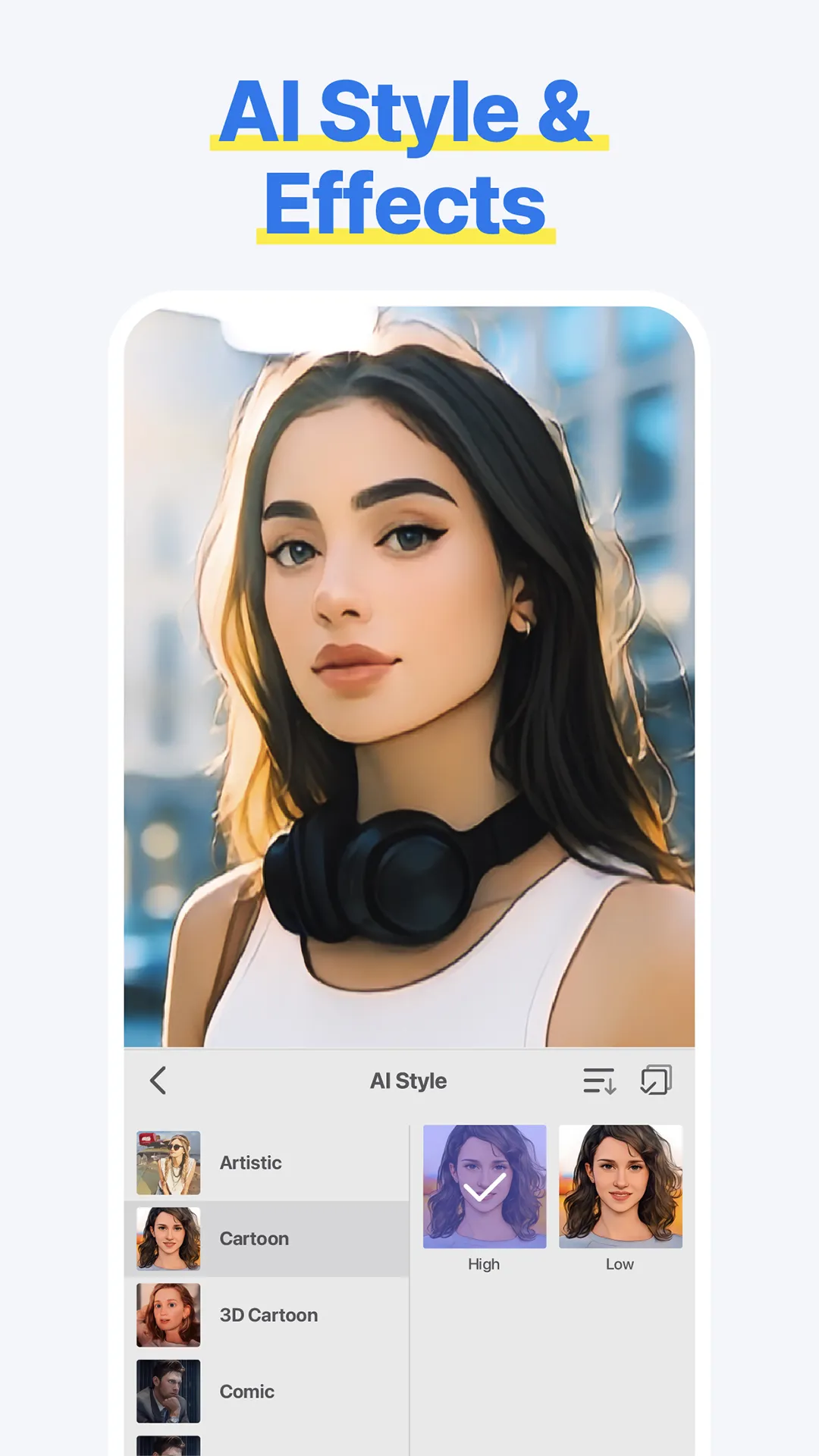Tap the back arrow on AI Style screen

tap(159, 1080)
